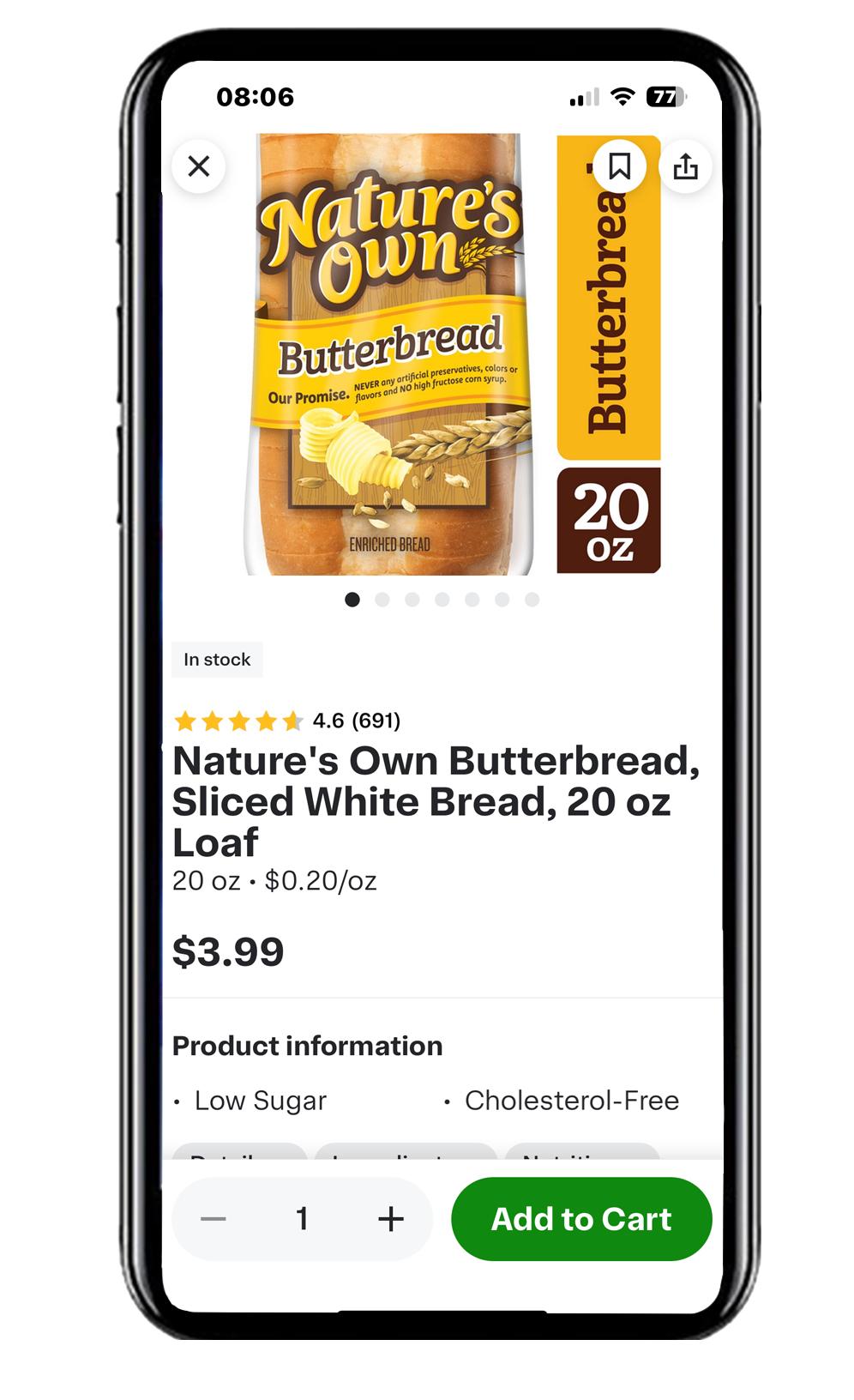This screenshot has height=1400, width=854.
Task: Decrease quantity with the minus button
Action: (x=213, y=1218)
